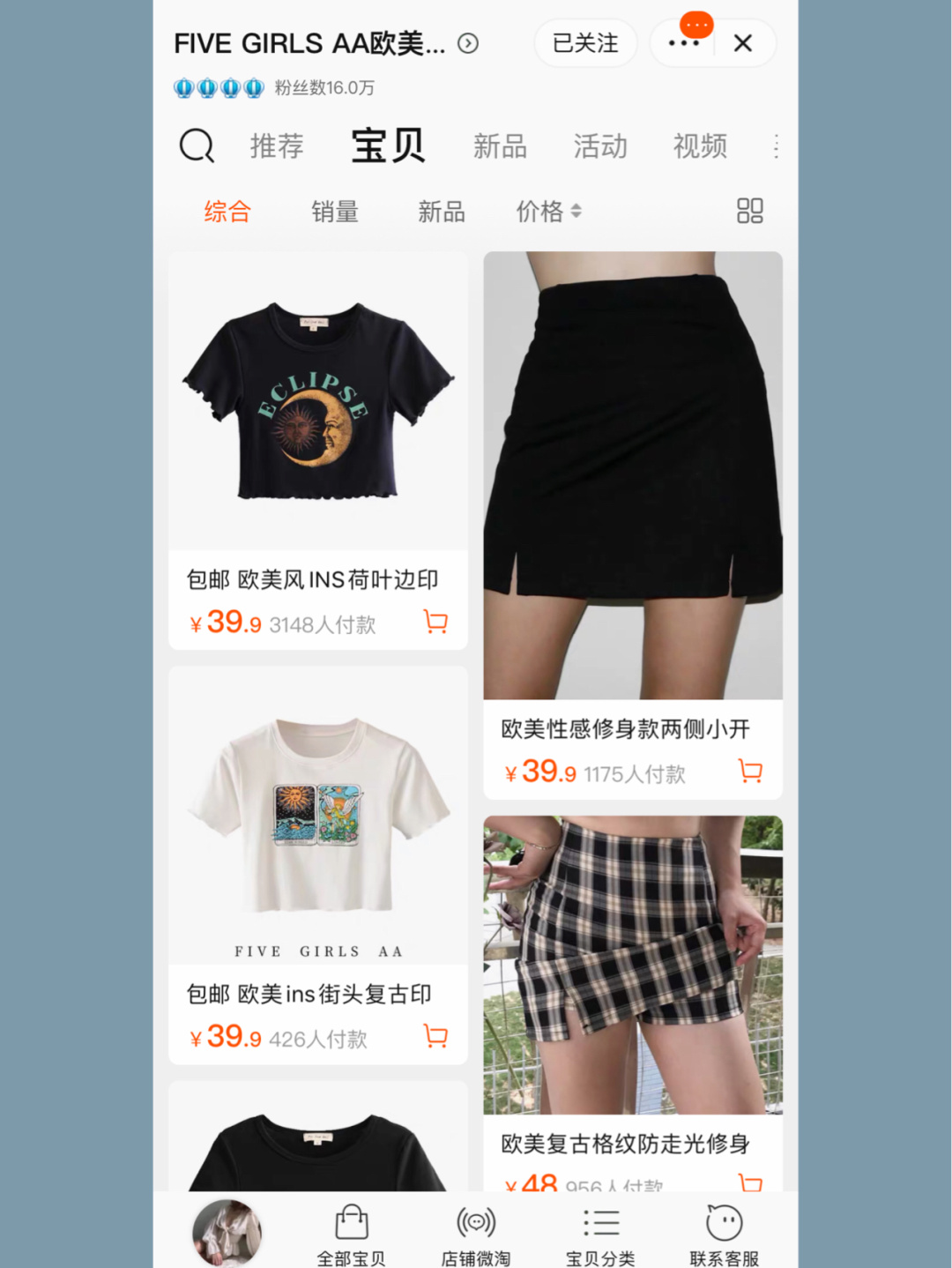
Task: Open the plaid skirt product
Action: point(633,966)
